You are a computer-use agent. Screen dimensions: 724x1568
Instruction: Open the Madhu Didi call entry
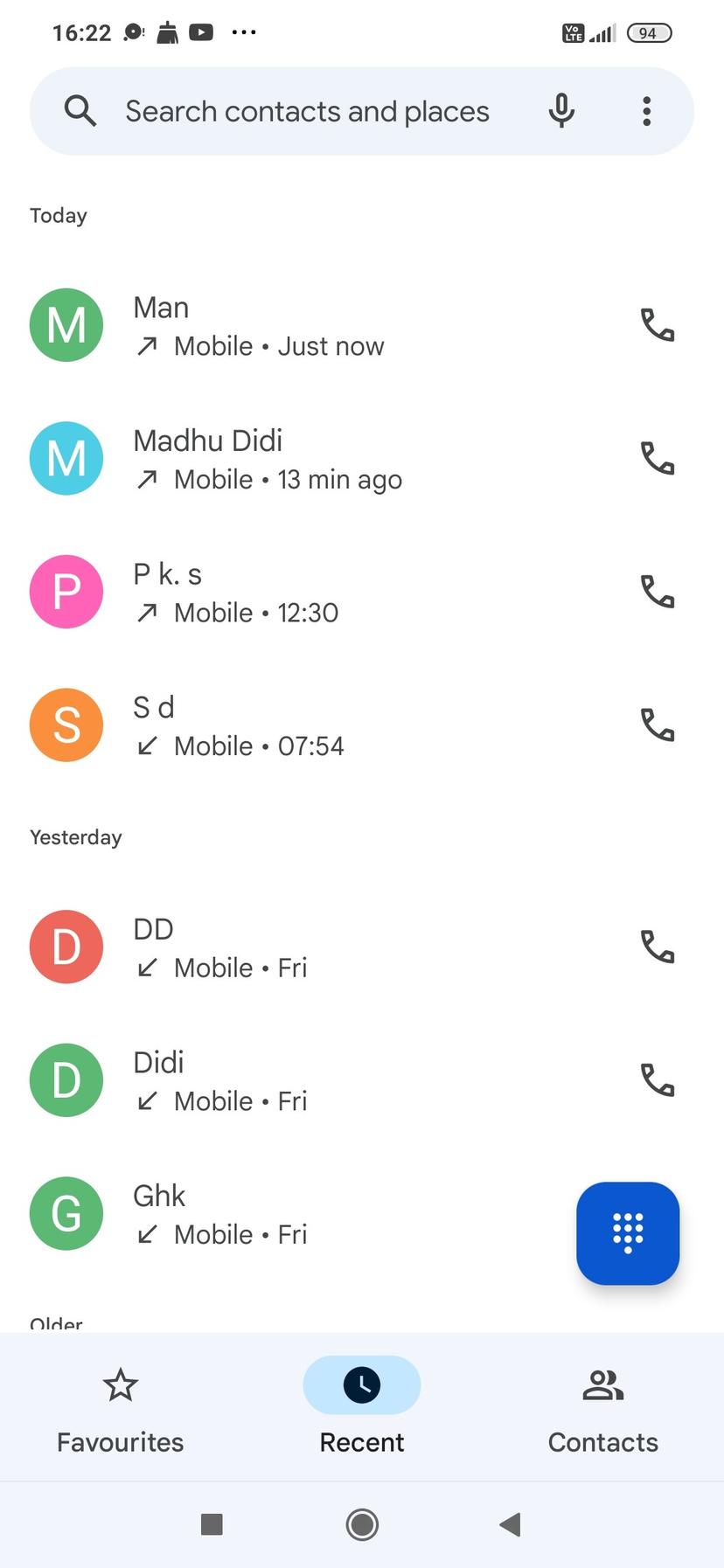coord(306,459)
